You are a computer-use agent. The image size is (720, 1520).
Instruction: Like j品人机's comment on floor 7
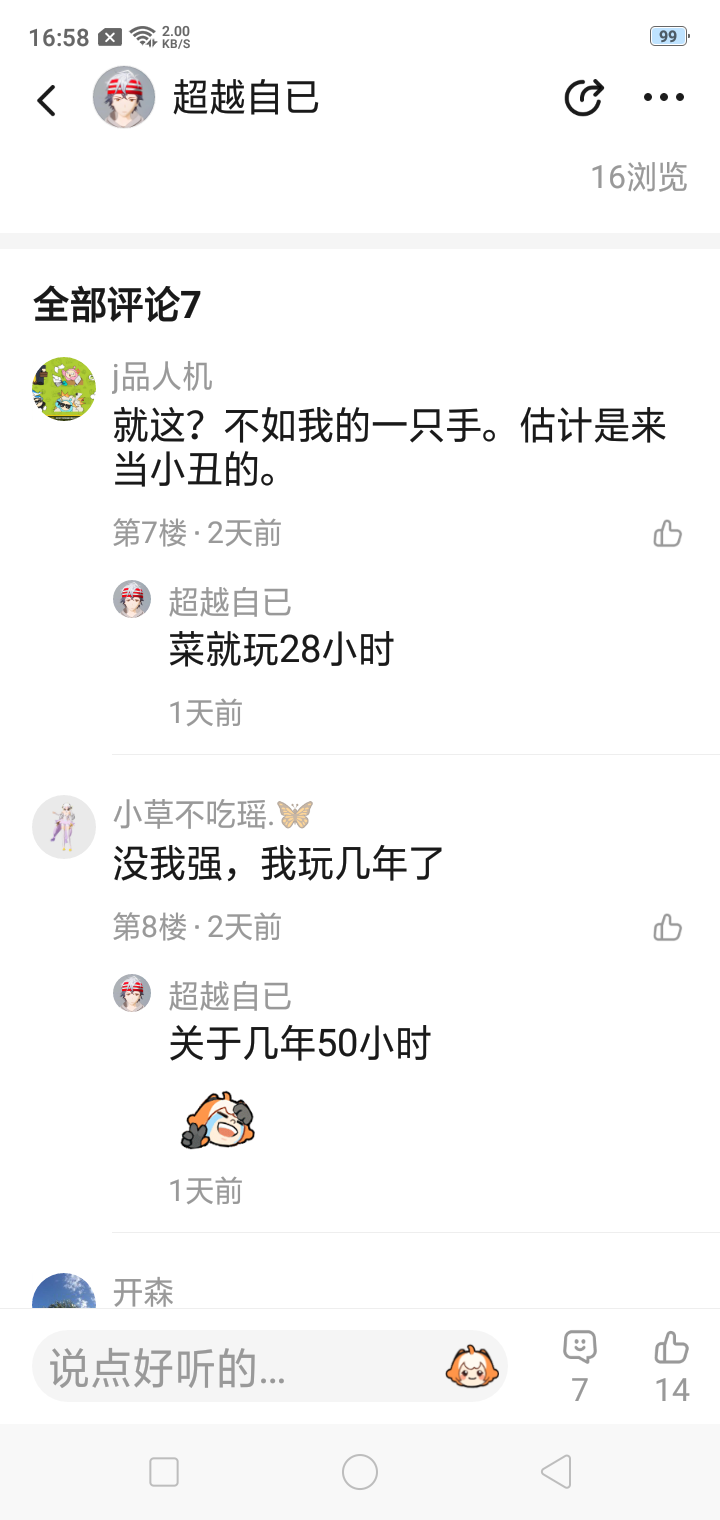pos(667,534)
